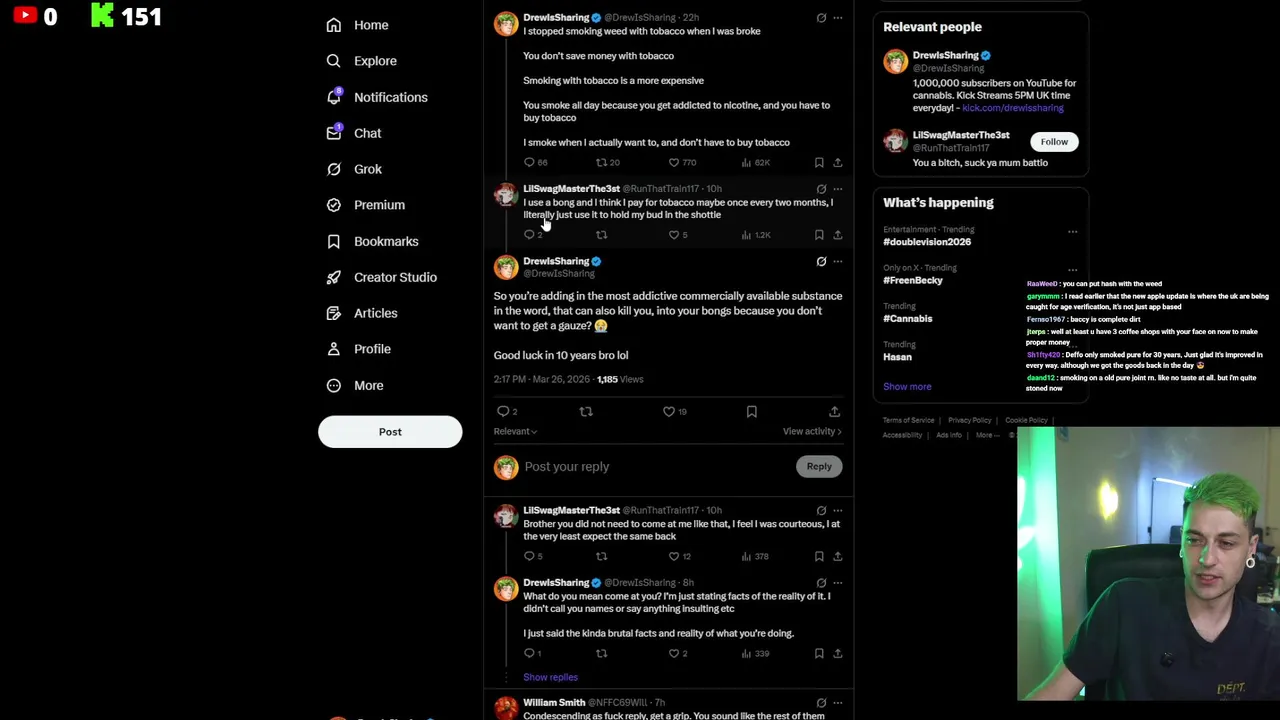Open the 'View activity' link
This screenshot has height=720, width=1280.
click(x=811, y=431)
